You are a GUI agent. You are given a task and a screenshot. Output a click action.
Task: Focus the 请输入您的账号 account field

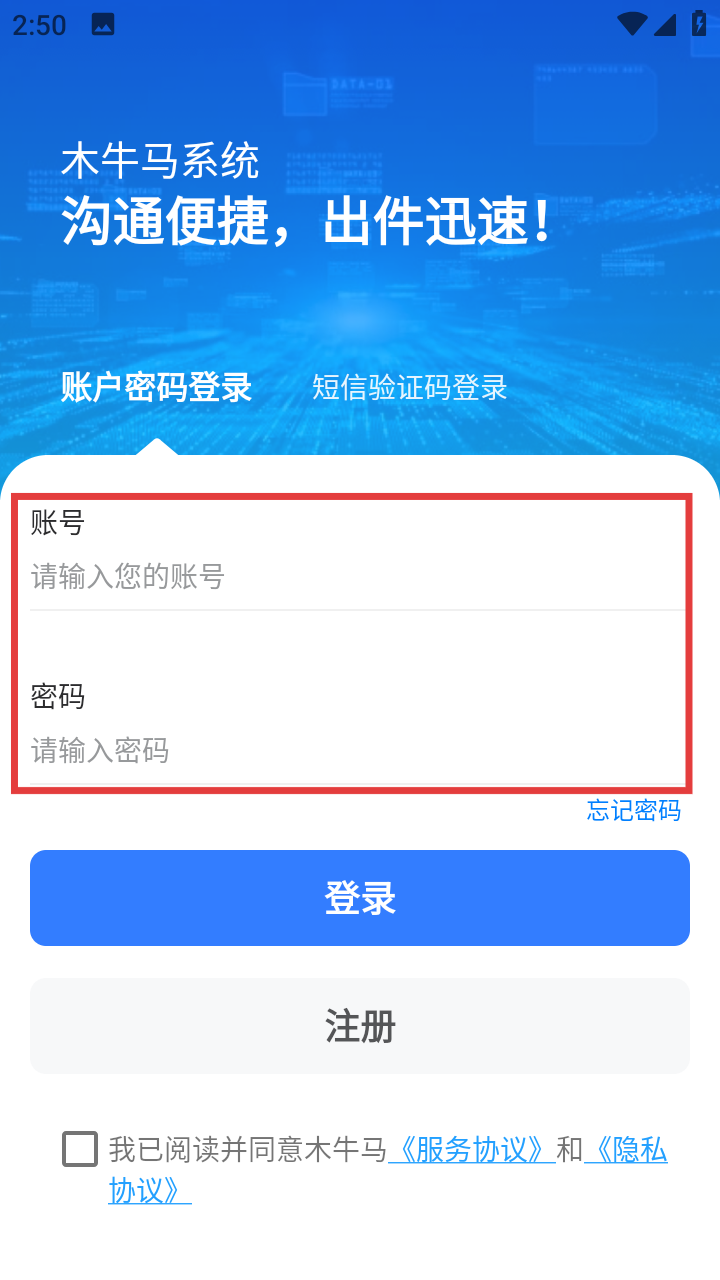click(x=355, y=577)
